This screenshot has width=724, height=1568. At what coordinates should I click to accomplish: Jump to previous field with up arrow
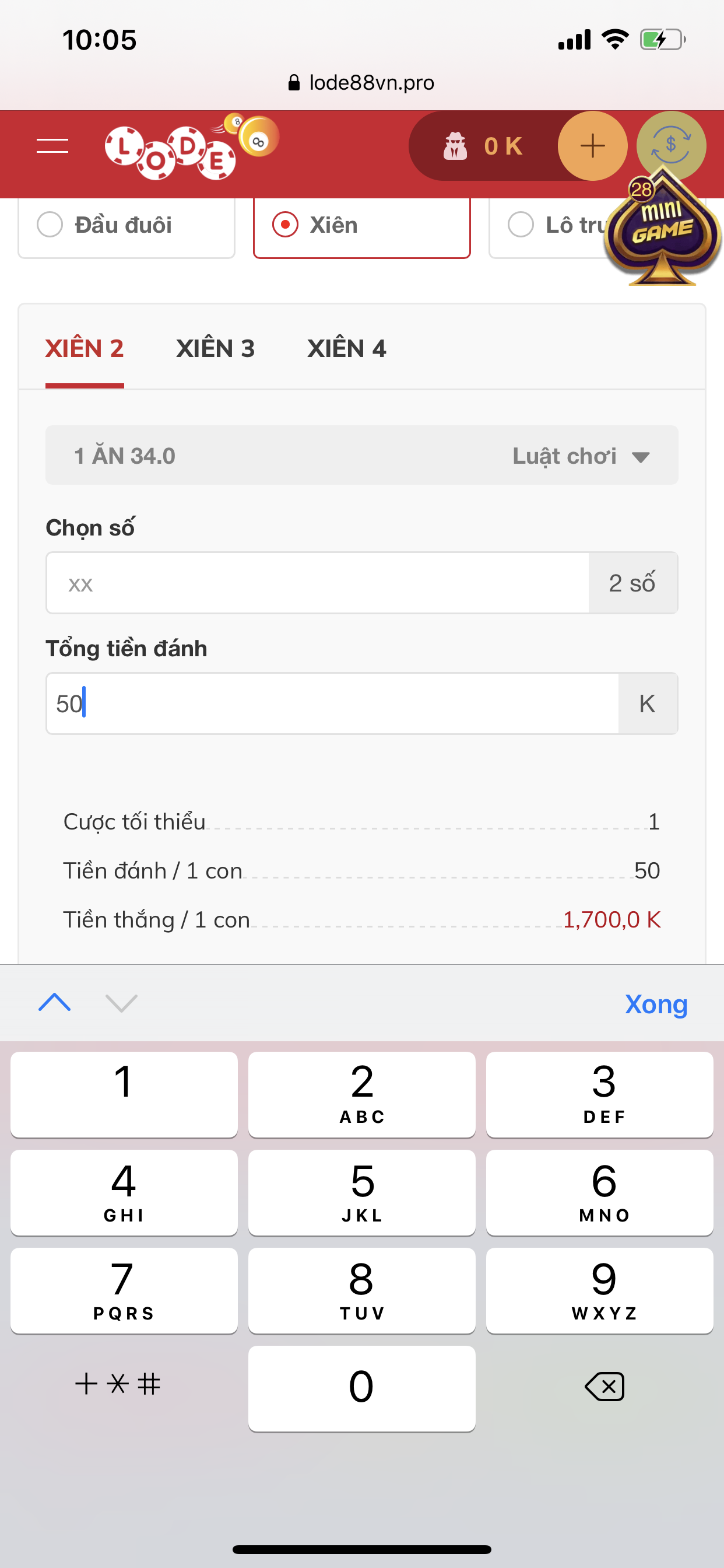click(55, 1003)
